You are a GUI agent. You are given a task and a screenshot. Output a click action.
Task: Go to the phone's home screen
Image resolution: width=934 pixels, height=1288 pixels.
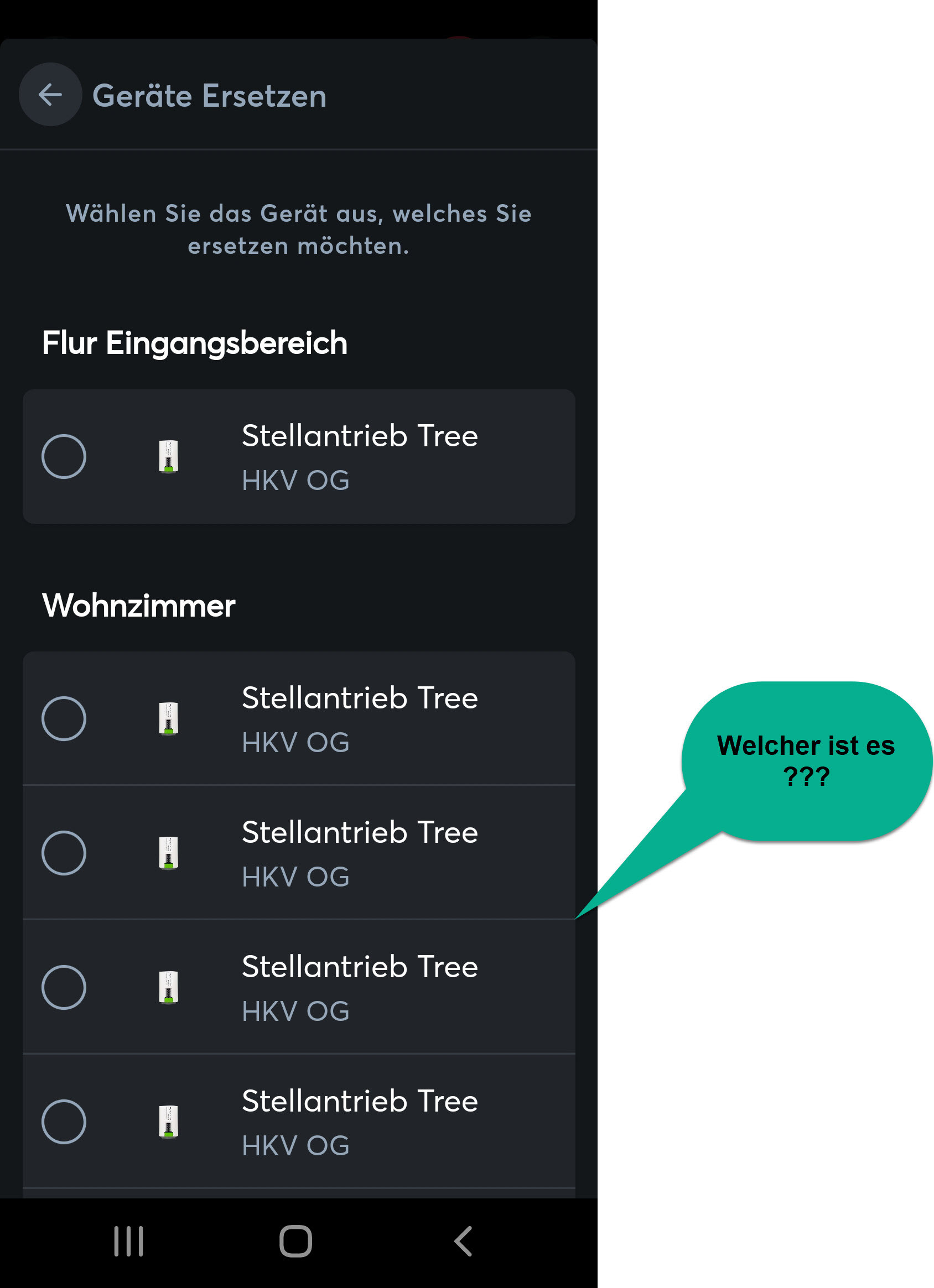coord(295,1241)
